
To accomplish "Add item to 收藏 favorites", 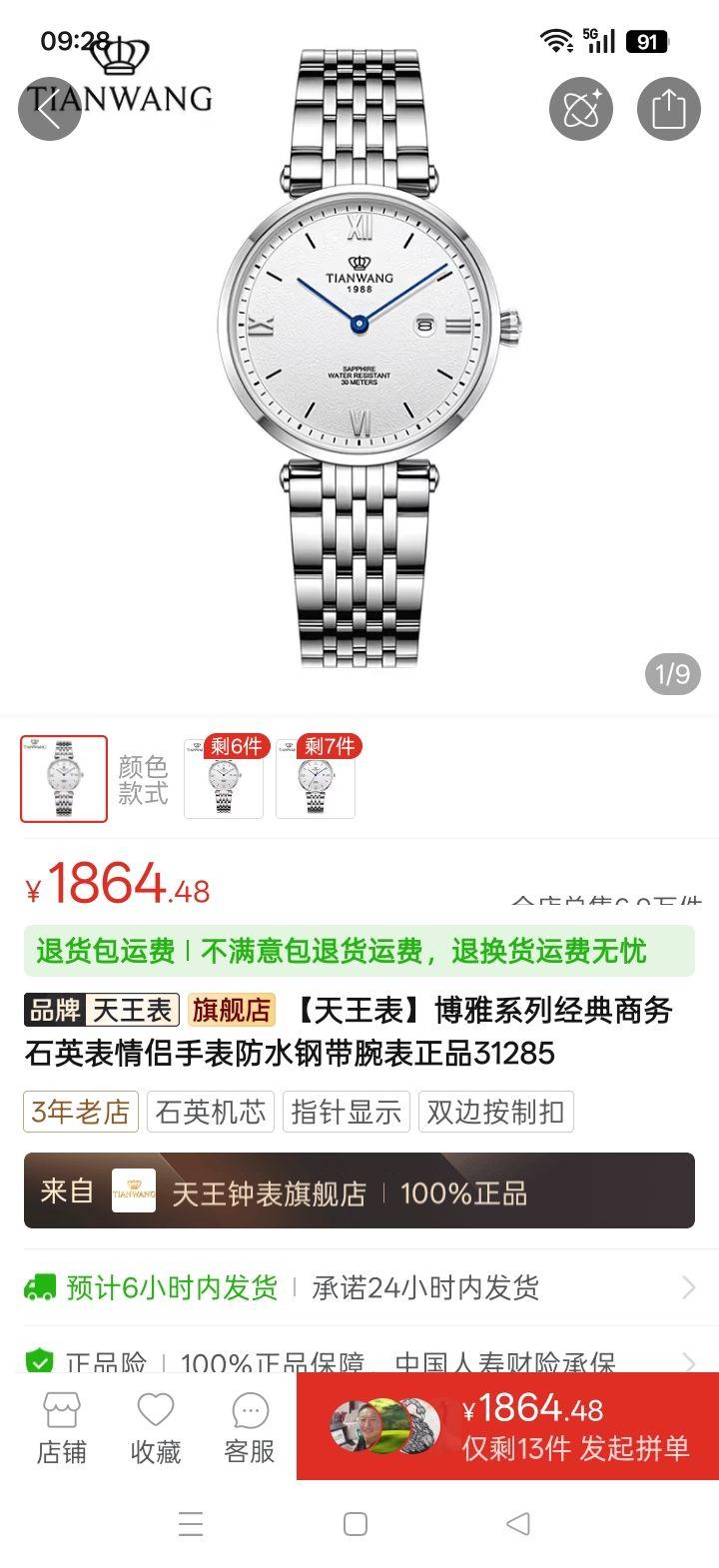I will click(156, 1428).
